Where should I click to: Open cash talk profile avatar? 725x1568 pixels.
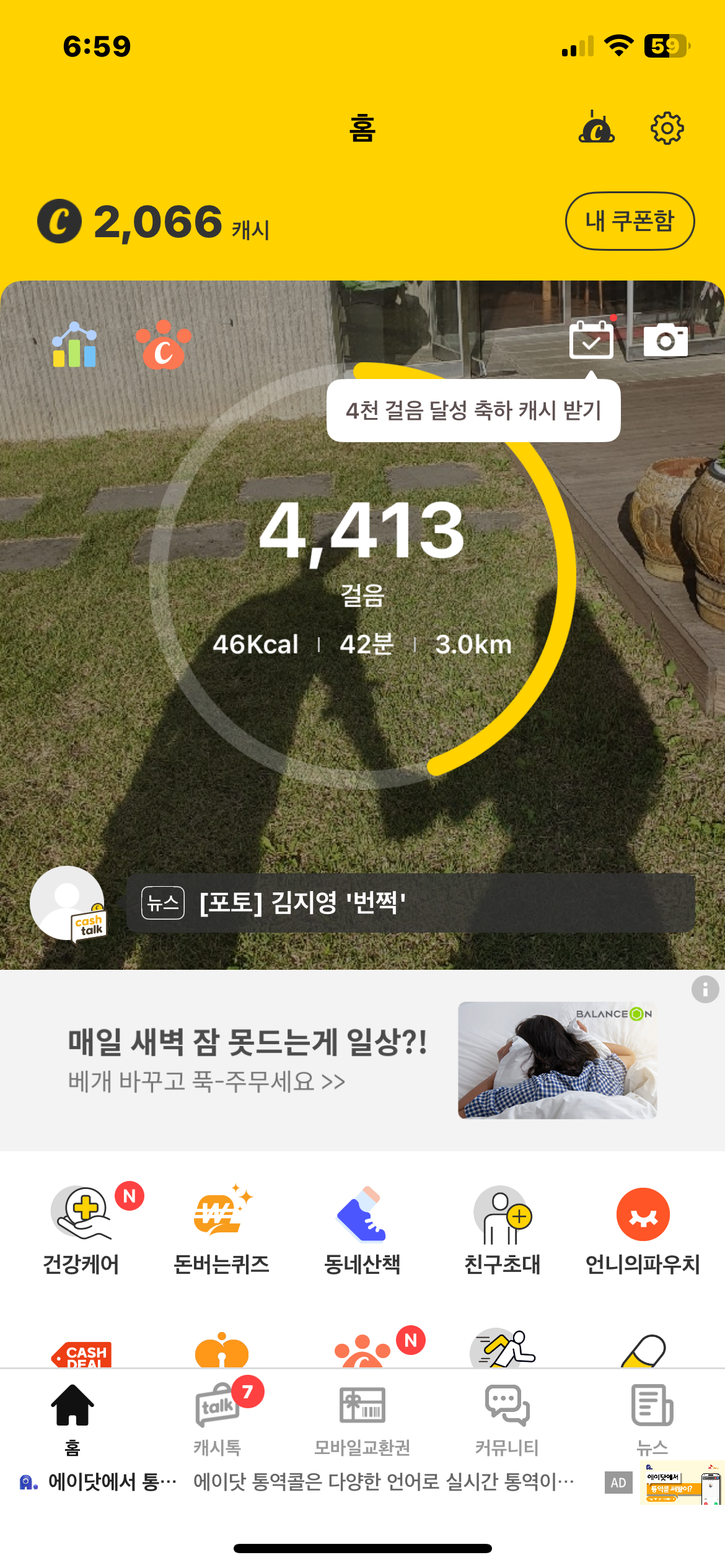[x=68, y=904]
